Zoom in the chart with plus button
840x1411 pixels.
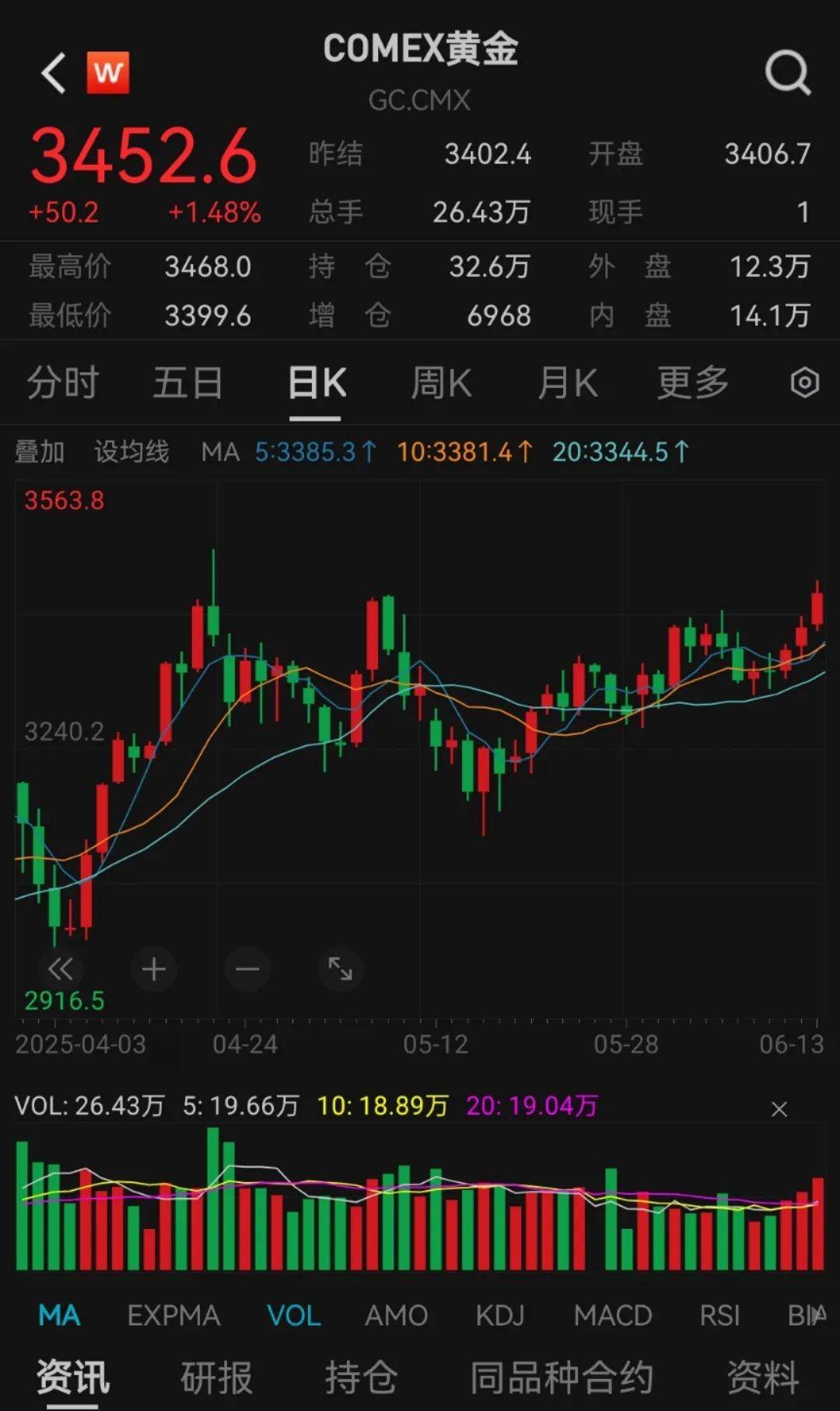coord(154,969)
